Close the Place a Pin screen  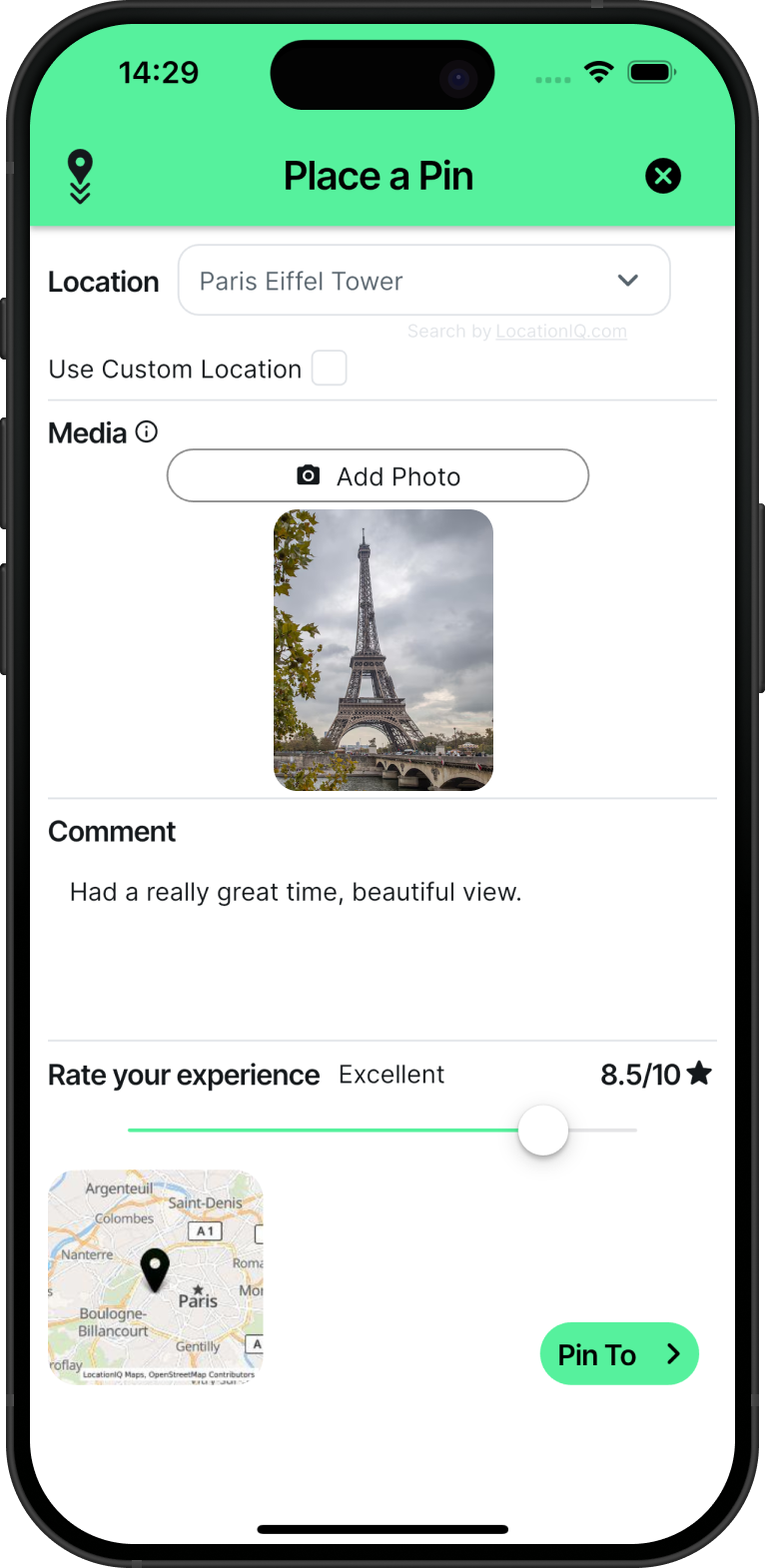pos(663,177)
